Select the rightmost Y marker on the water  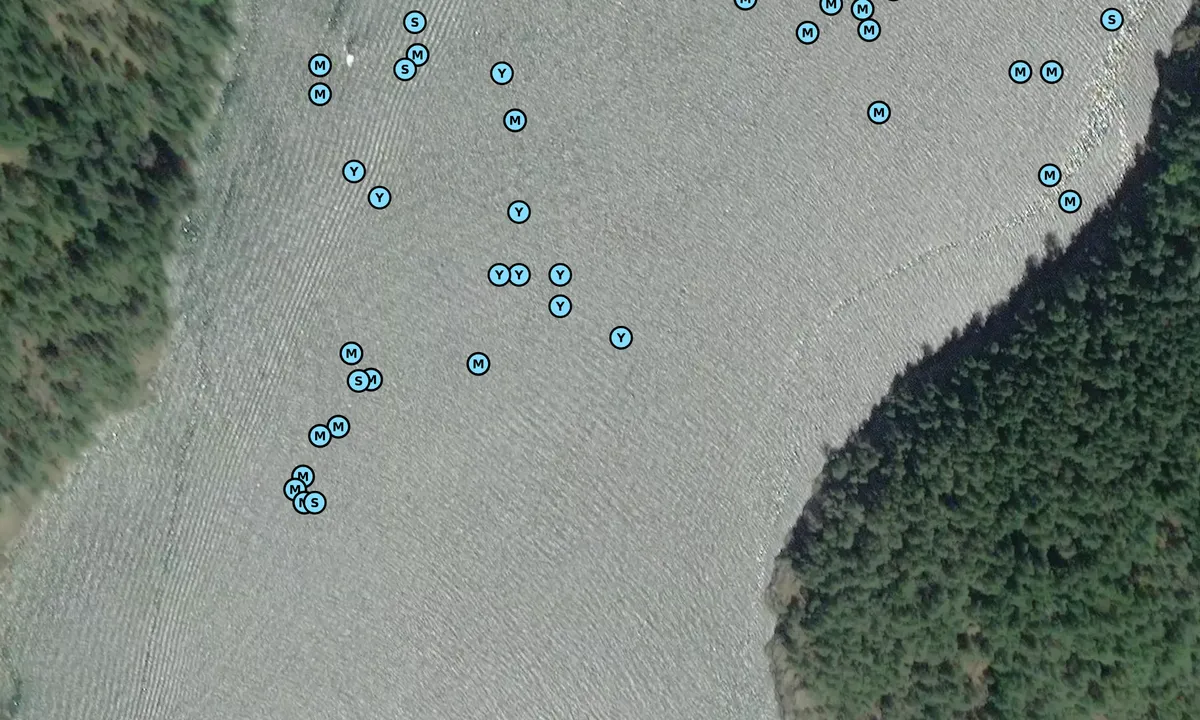pyautogui.click(x=621, y=338)
